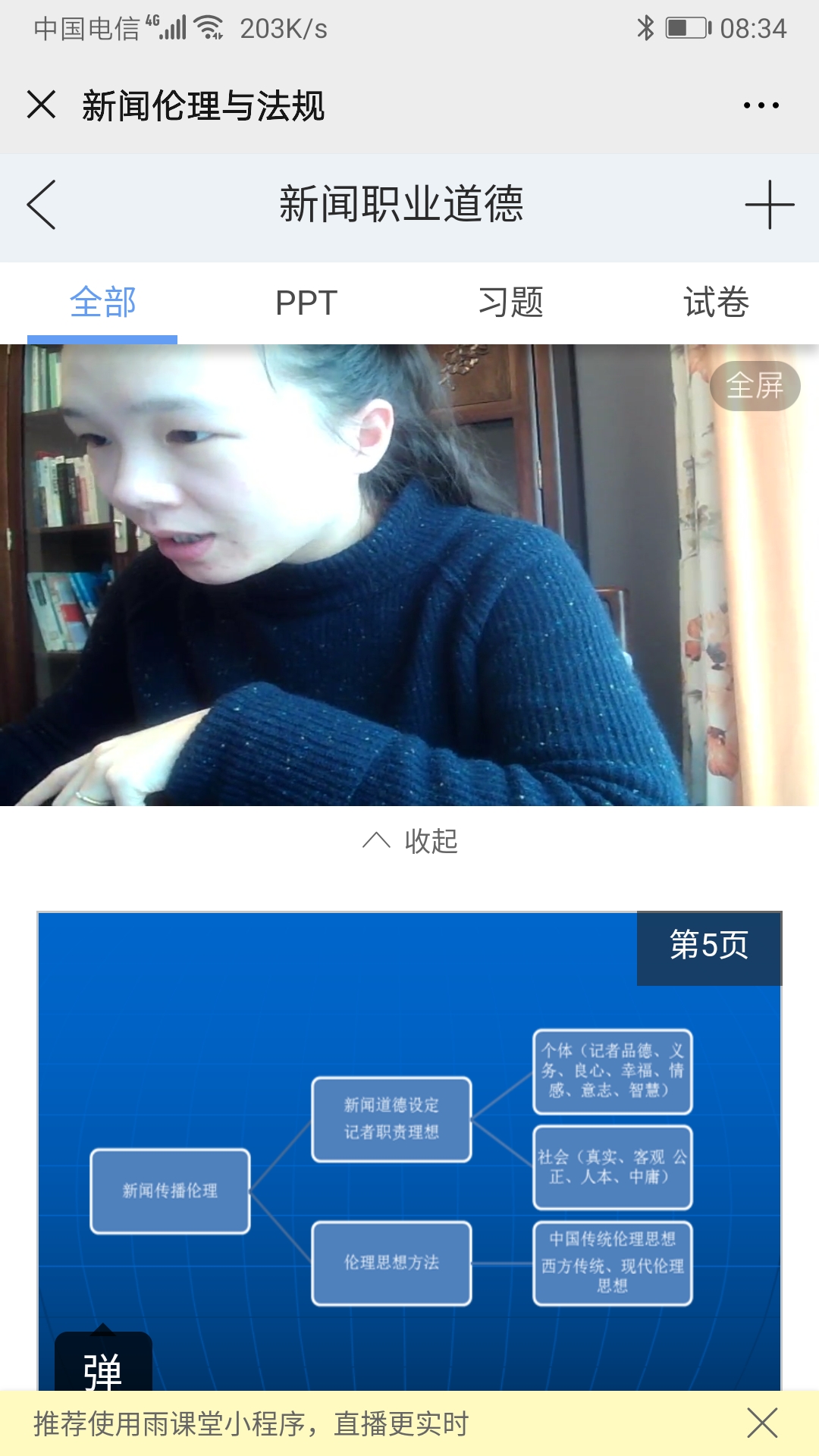
Task: Switch to the PPT tab
Action: (306, 303)
